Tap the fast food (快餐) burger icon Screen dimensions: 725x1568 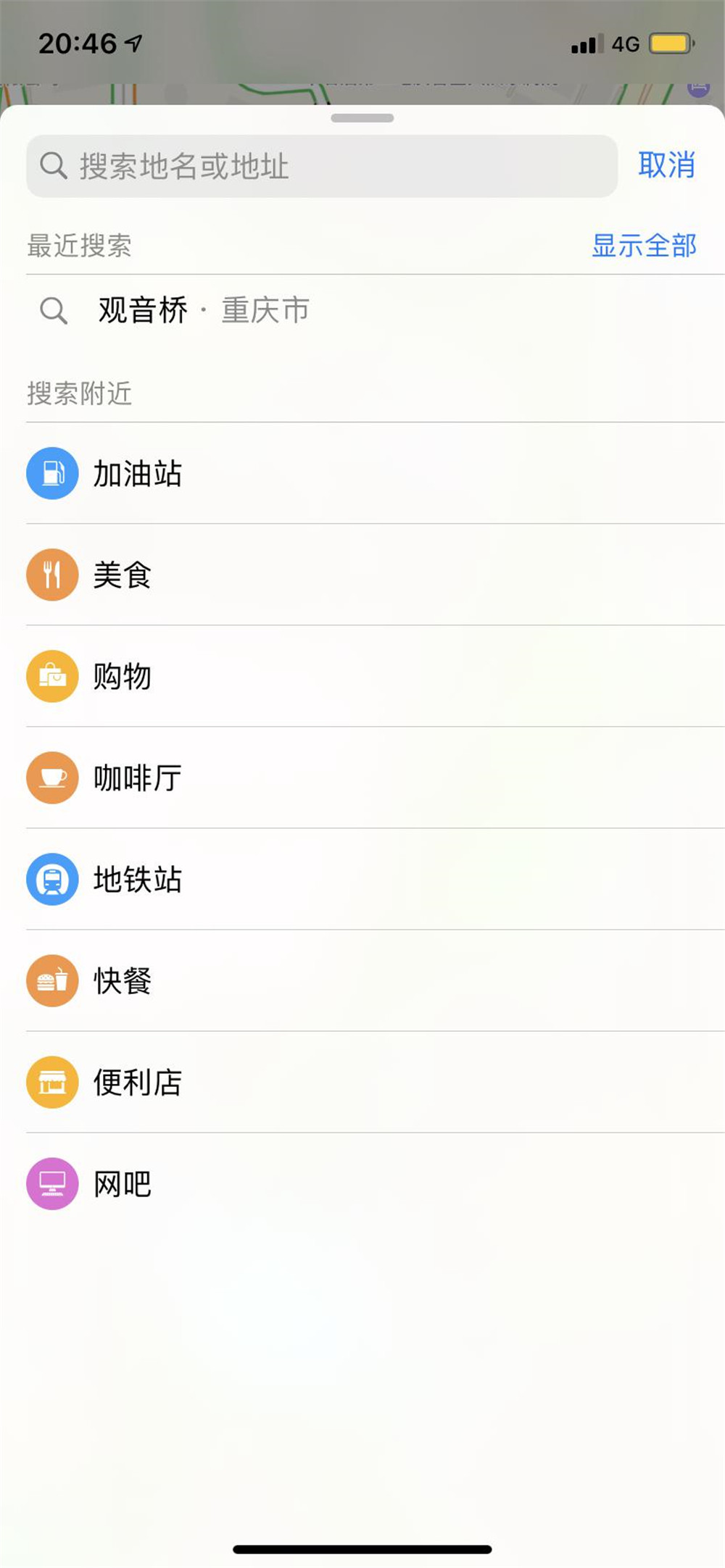coord(51,980)
